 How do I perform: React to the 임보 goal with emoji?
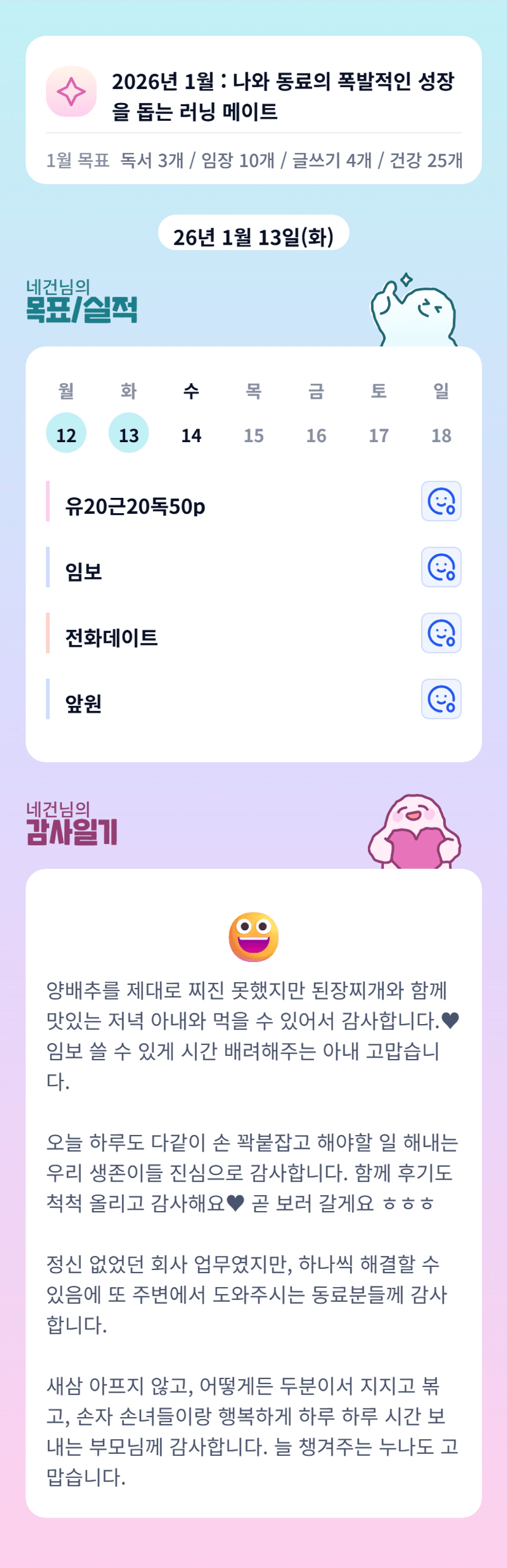tap(441, 567)
